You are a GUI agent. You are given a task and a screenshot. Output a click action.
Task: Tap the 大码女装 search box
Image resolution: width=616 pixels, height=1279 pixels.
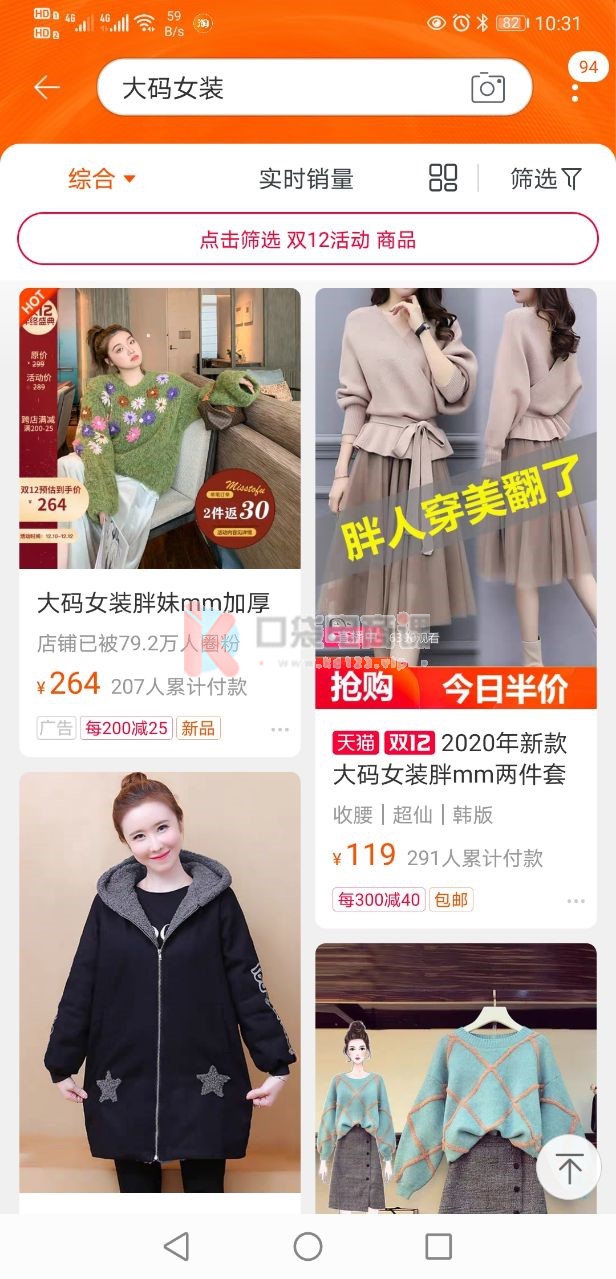280,89
